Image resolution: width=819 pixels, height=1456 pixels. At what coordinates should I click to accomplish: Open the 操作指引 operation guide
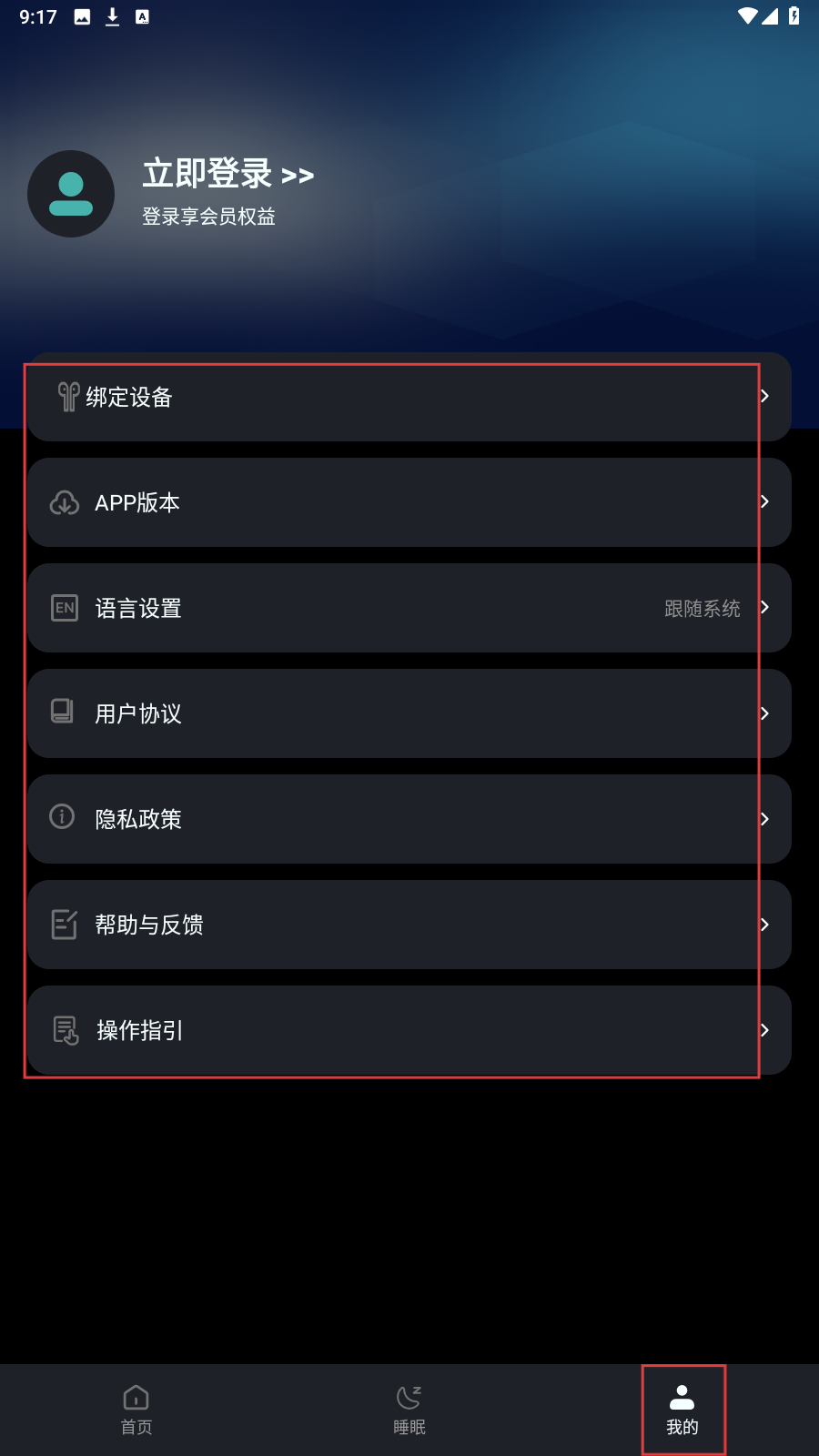pos(409,1030)
